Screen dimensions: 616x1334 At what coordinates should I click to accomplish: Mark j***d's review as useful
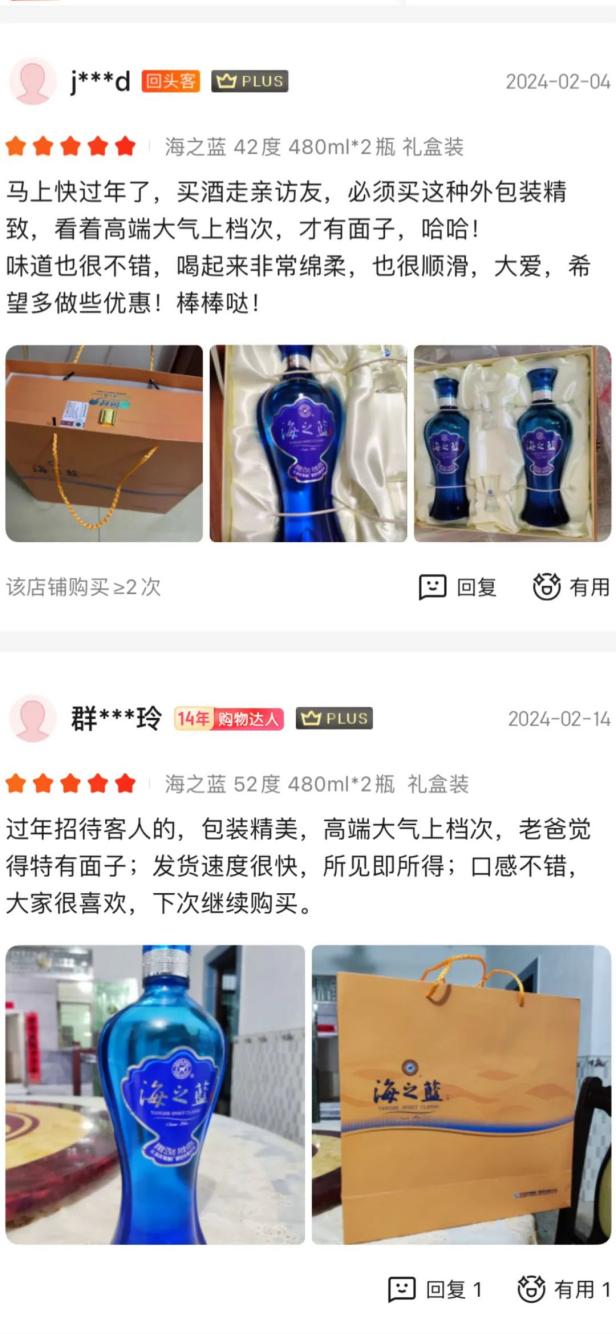(571, 587)
